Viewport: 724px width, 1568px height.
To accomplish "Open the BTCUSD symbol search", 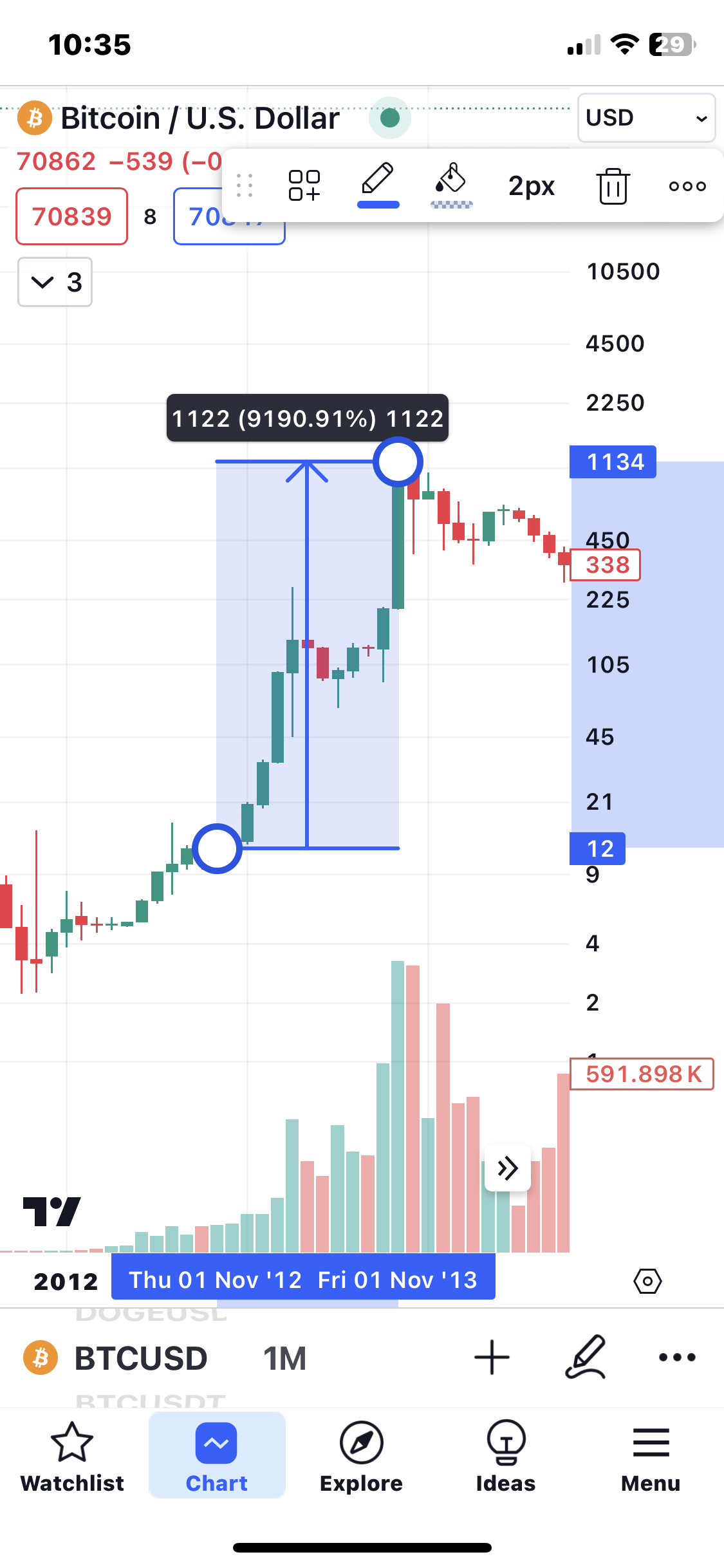I will point(140,1358).
